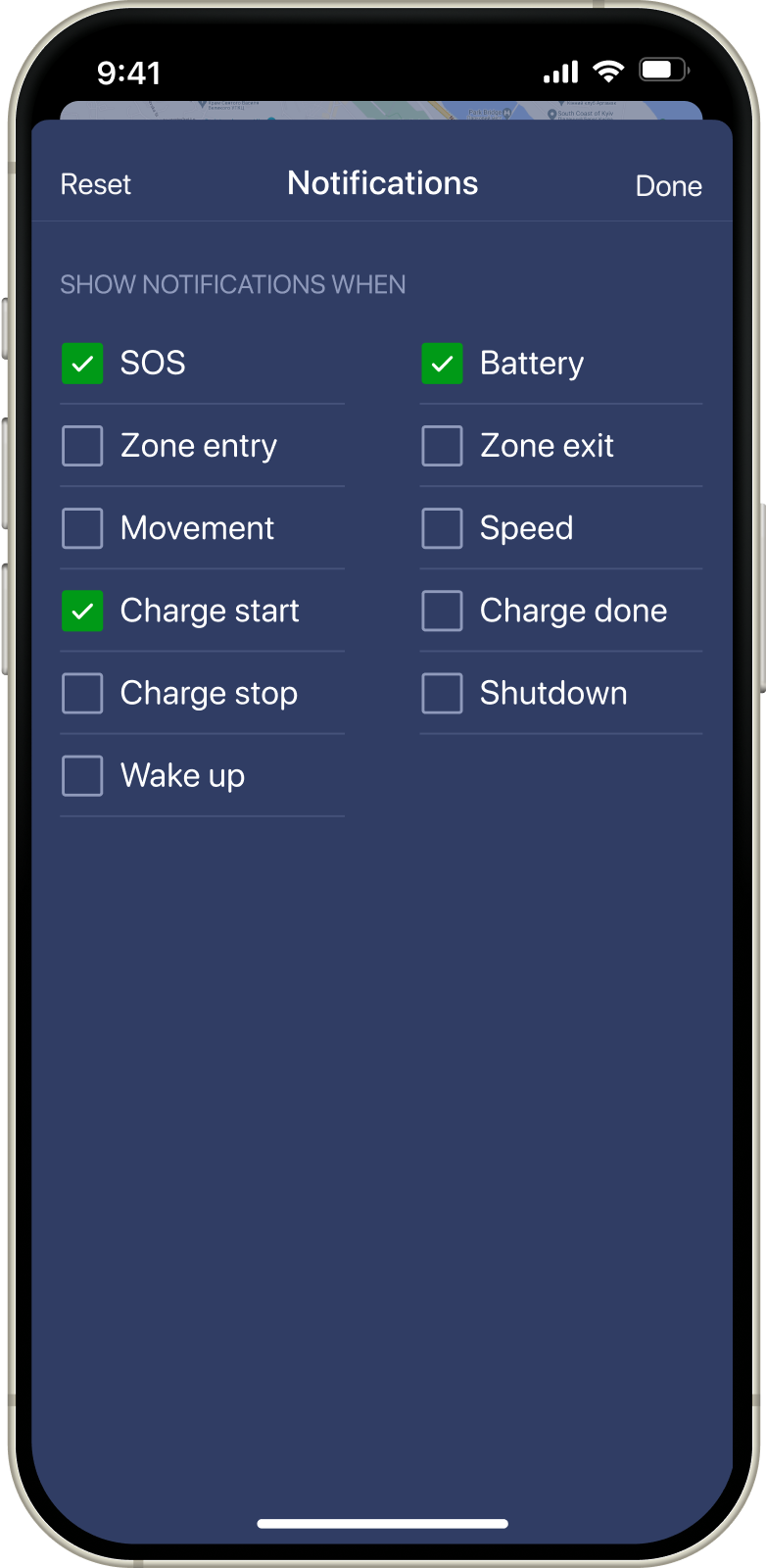The image size is (766, 1568).
Task: Enable Zone entry notifications
Action: pyautogui.click(x=82, y=446)
